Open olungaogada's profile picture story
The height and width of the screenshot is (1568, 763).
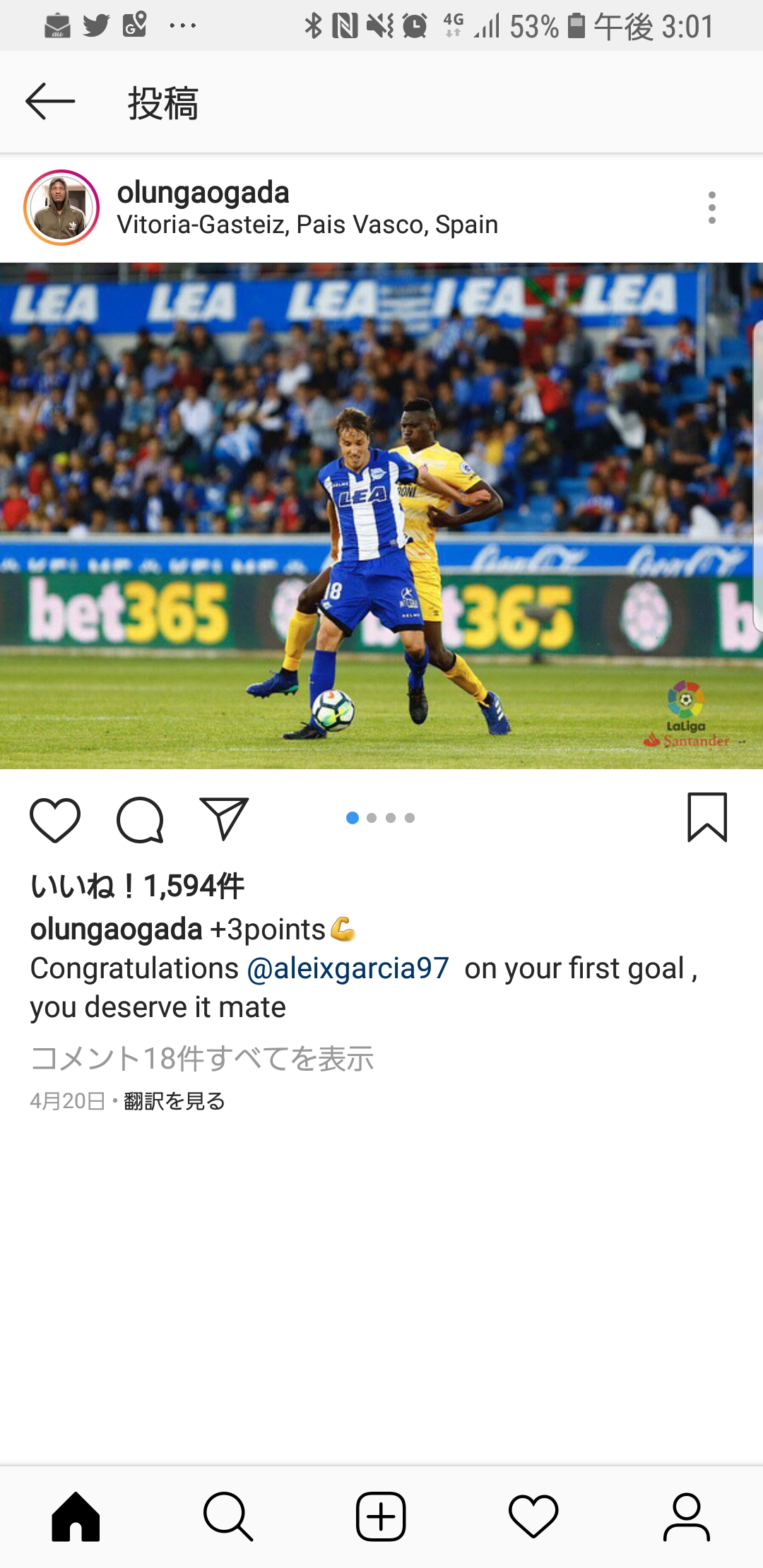[x=61, y=208]
